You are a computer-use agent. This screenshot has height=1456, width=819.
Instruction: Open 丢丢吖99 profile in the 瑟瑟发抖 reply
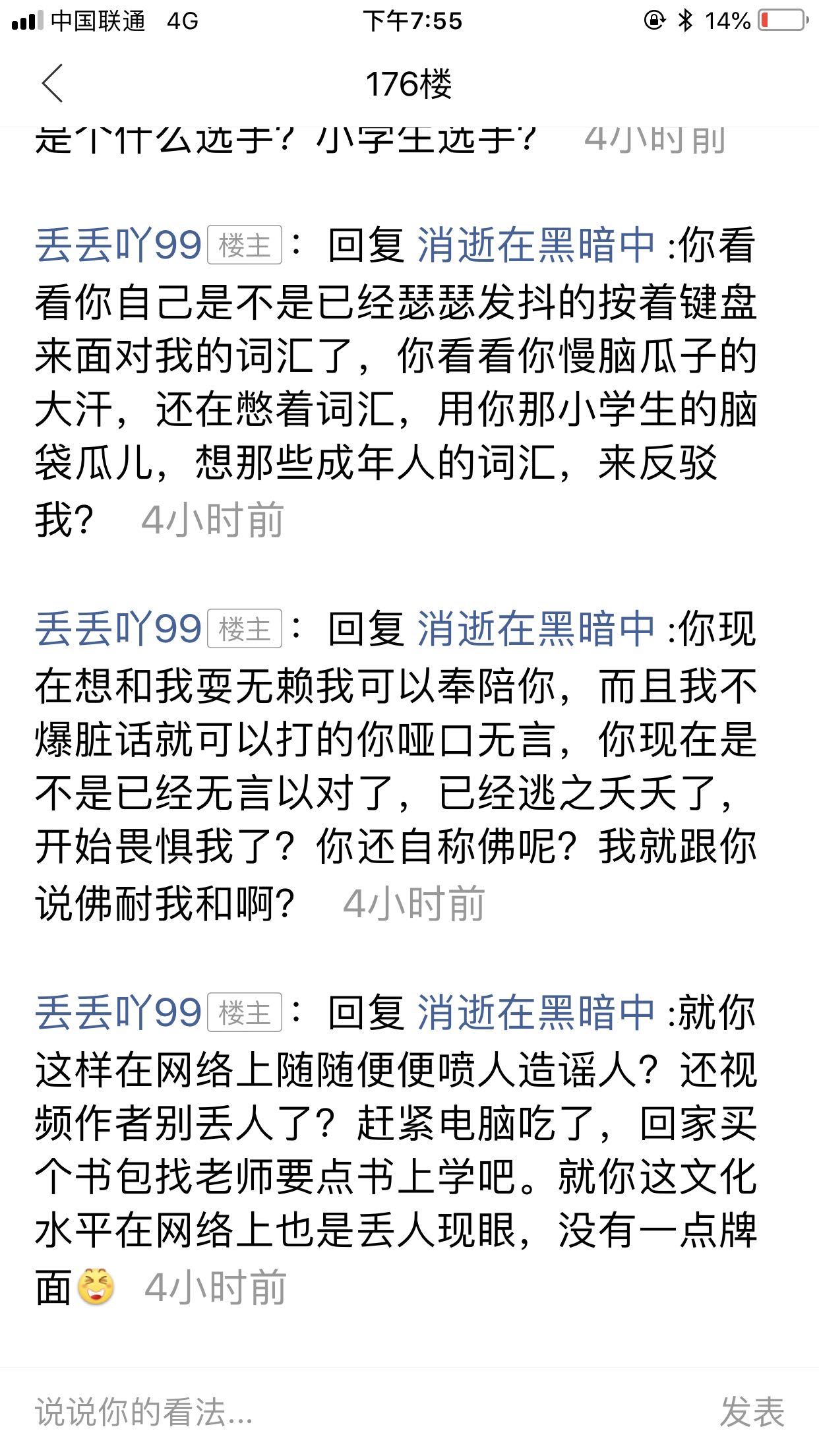119,245
